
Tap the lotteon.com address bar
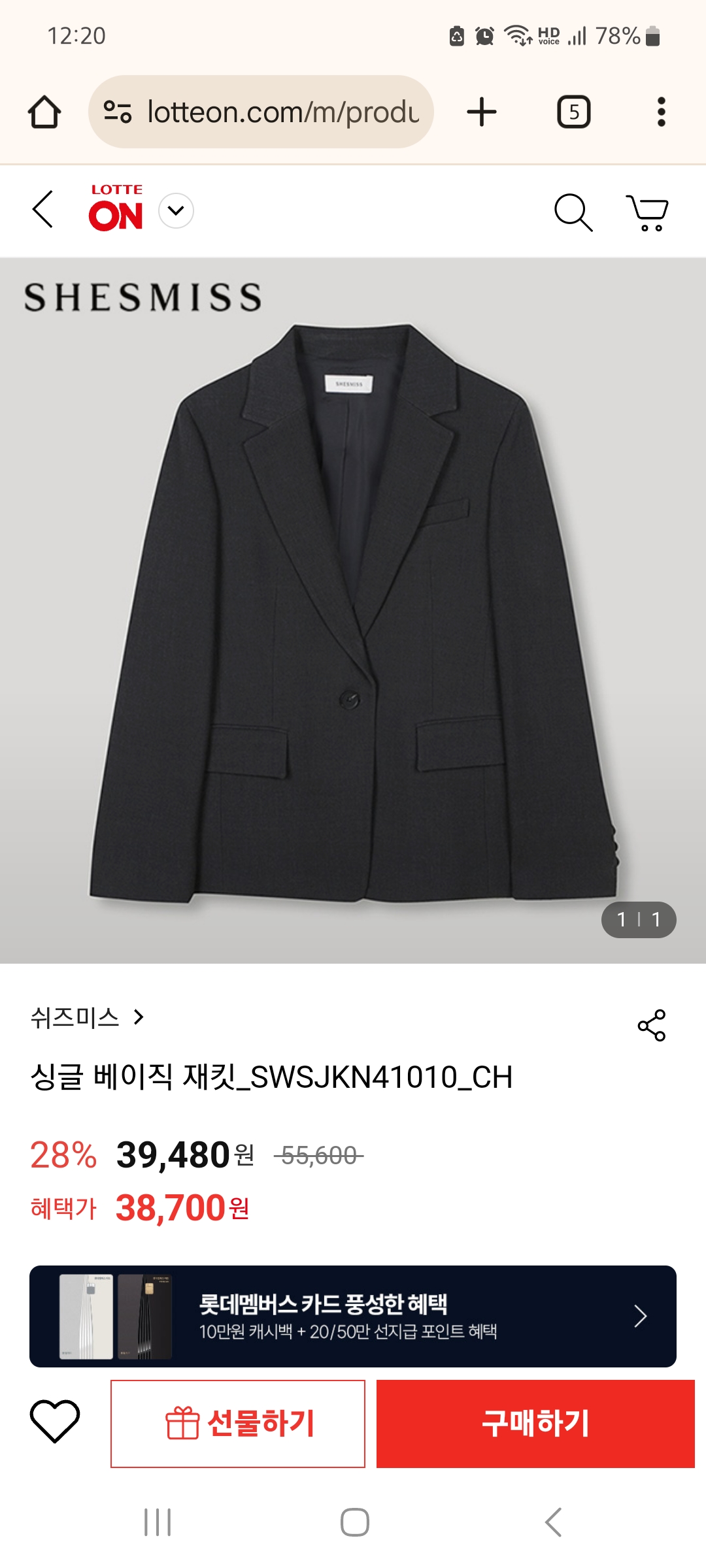point(261,112)
